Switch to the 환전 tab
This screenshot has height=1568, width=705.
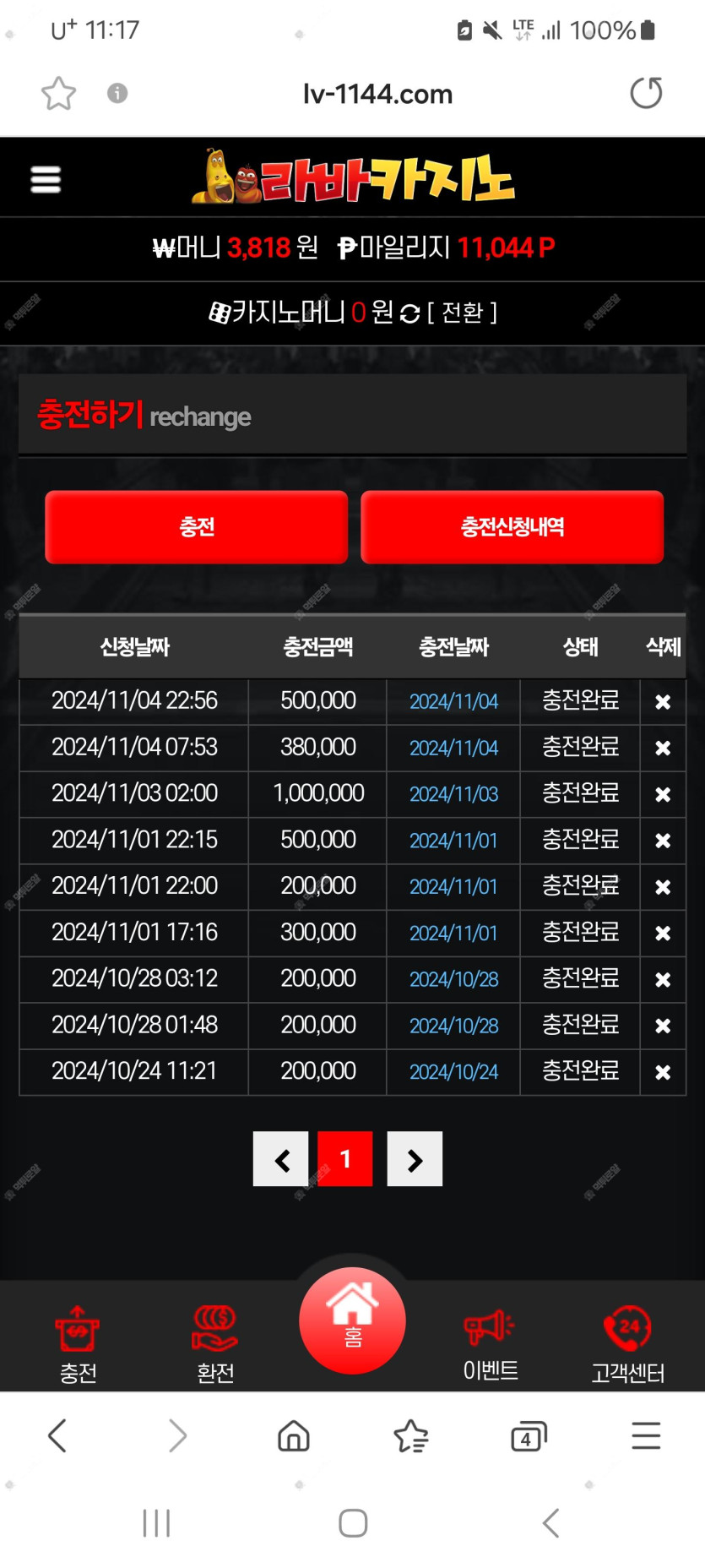click(215, 1344)
